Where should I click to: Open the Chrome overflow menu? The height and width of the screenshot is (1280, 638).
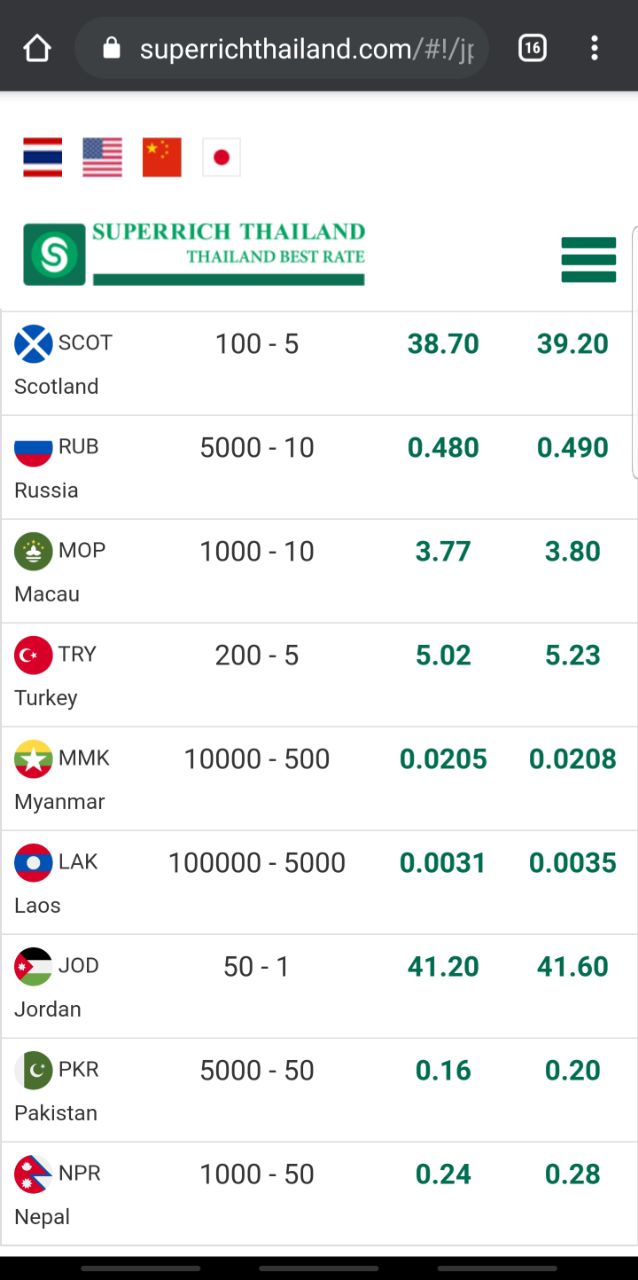click(x=594, y=48)
